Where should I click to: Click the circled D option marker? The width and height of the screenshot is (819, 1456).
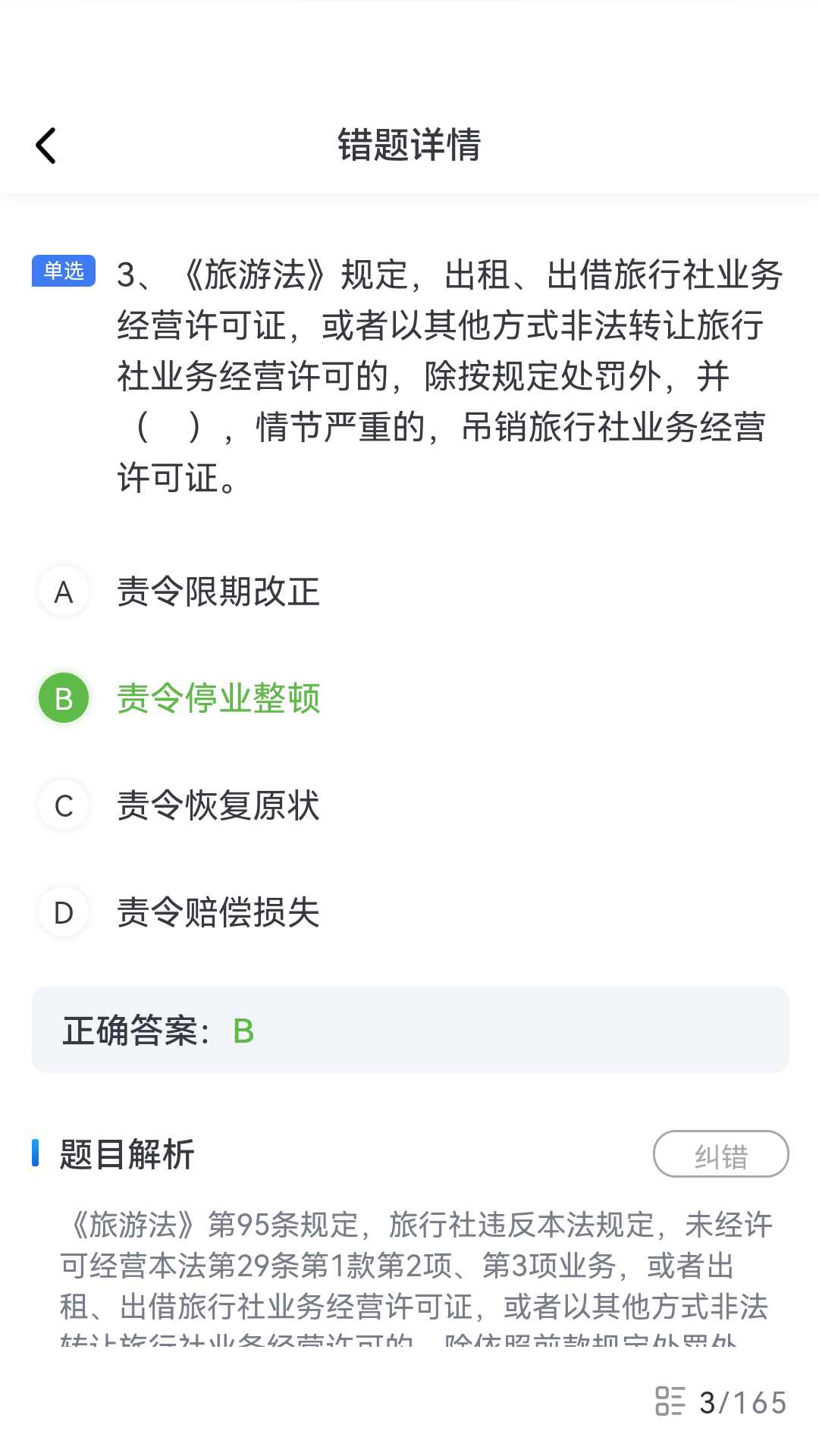(63, 912)
